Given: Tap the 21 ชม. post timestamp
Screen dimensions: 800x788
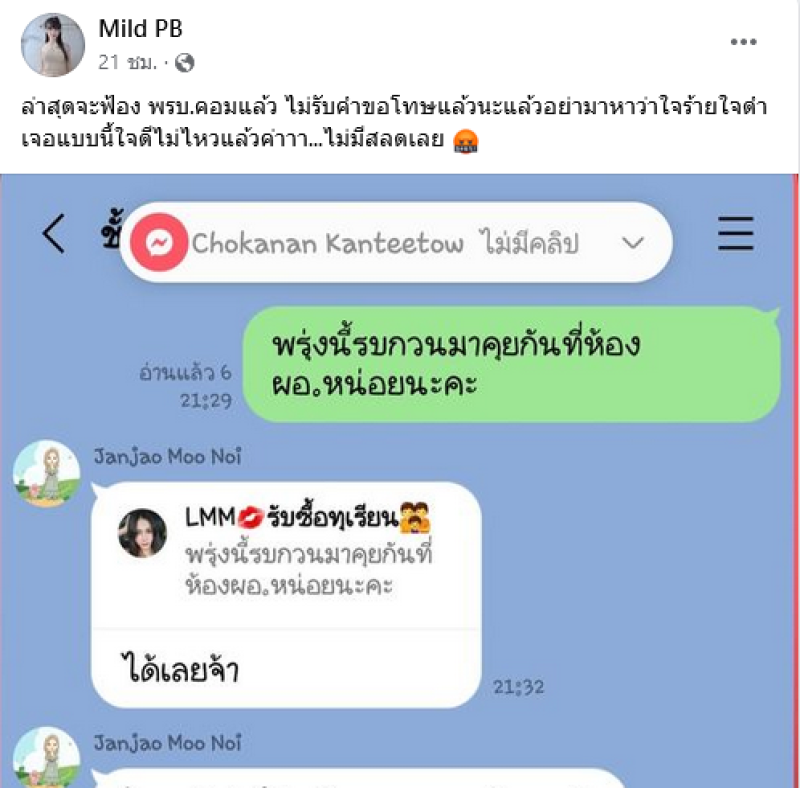Looking at the screenshot, I should (x=127, y=62).
